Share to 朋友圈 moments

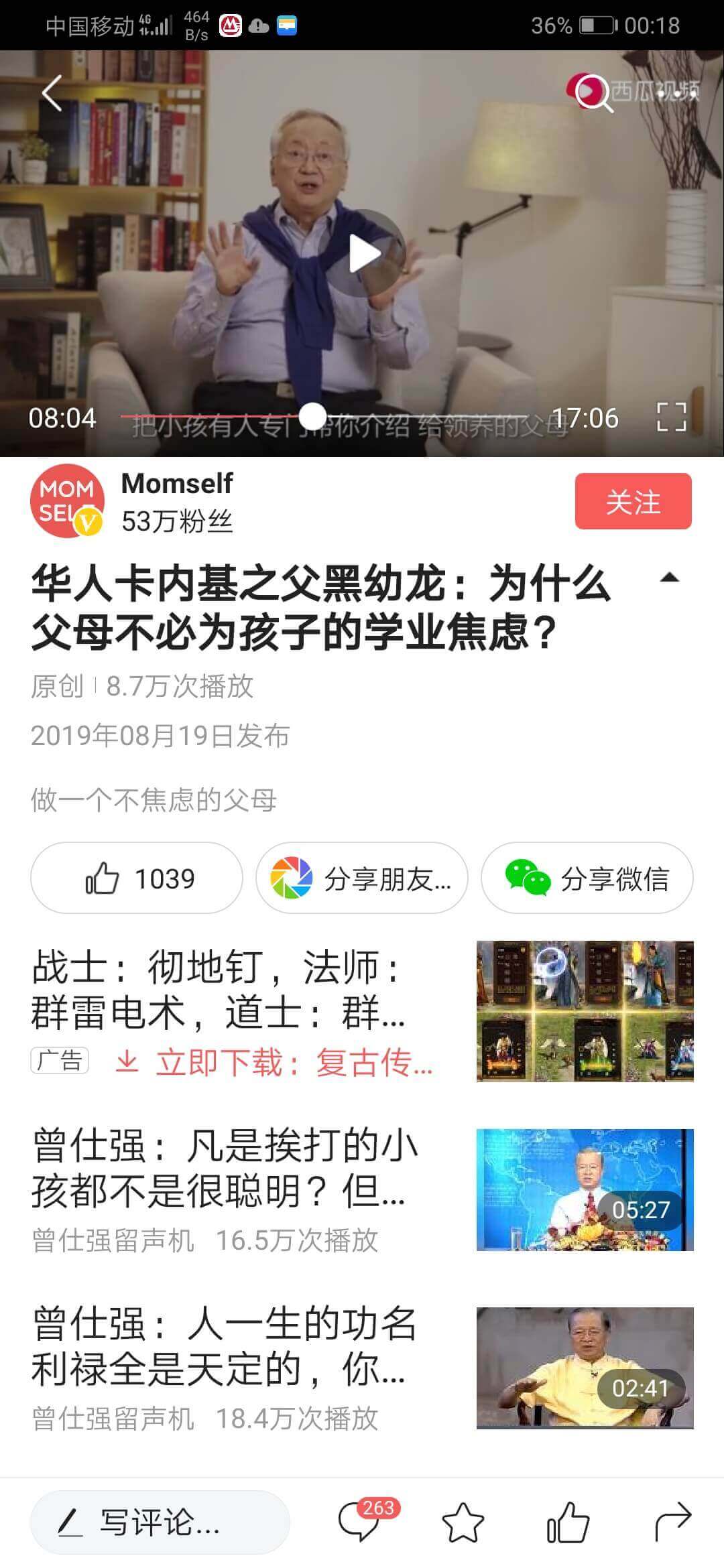[361, 878]
